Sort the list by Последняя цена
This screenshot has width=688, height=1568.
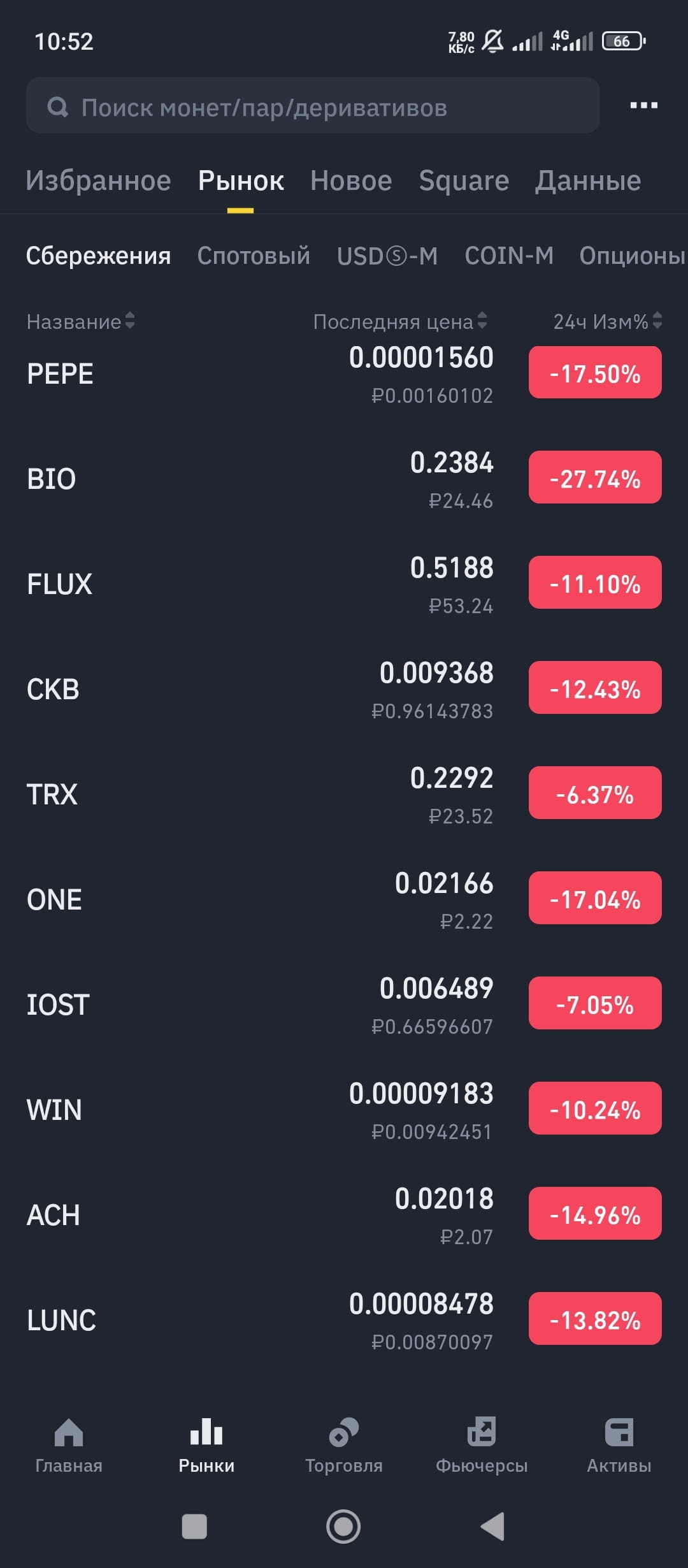coord(400,321)
